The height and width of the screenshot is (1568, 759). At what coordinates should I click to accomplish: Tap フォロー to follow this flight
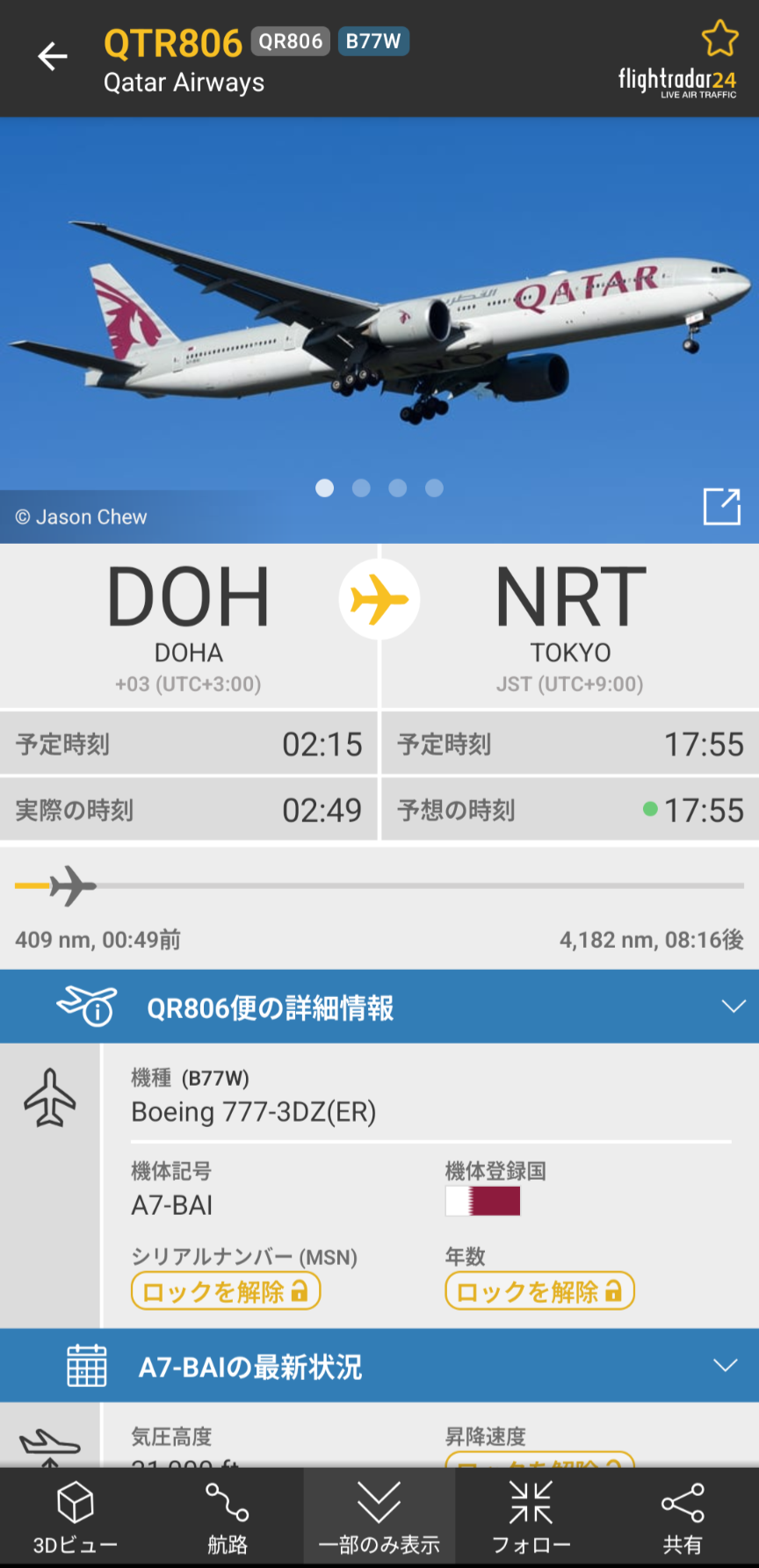531,1518
